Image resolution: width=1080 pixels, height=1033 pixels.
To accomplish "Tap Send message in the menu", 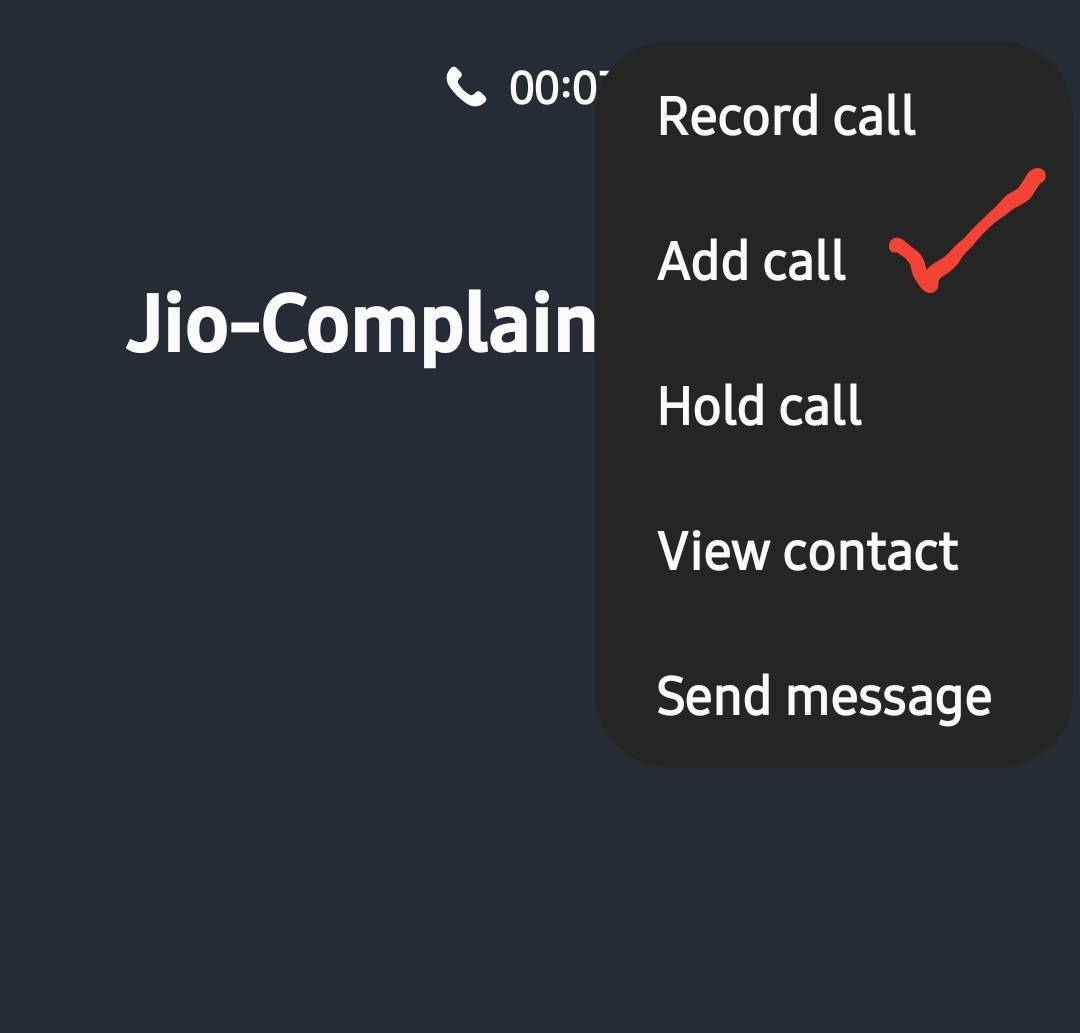I will (824, 696).
